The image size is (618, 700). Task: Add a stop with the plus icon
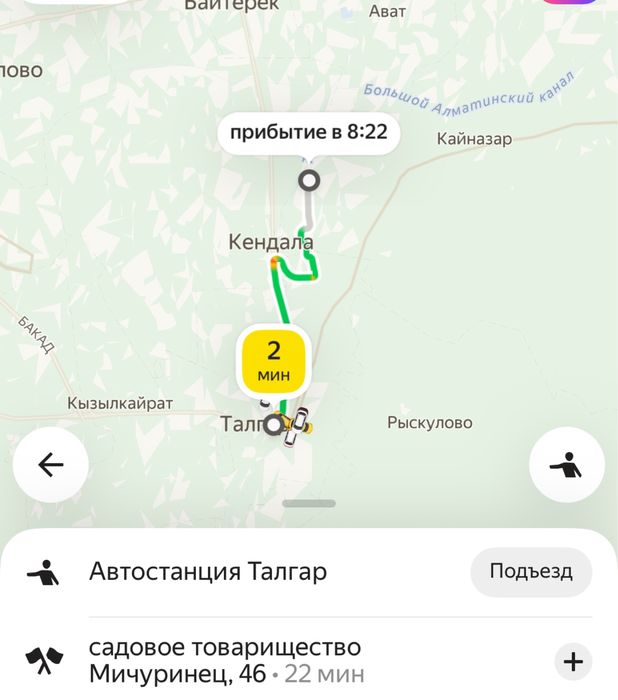(573, 661)
